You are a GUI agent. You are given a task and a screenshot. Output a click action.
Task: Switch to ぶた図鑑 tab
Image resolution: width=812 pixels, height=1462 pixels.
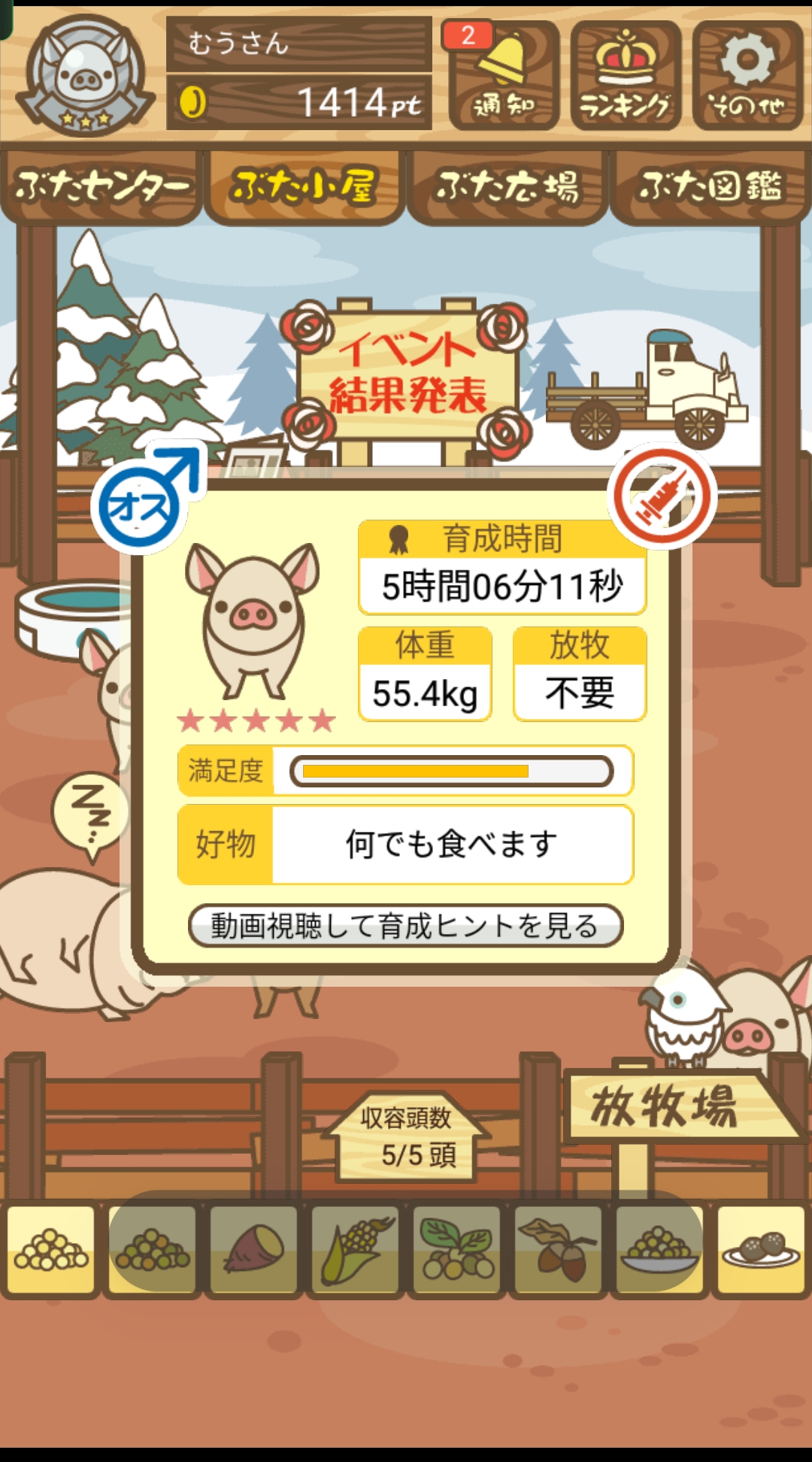pos(710,187)
